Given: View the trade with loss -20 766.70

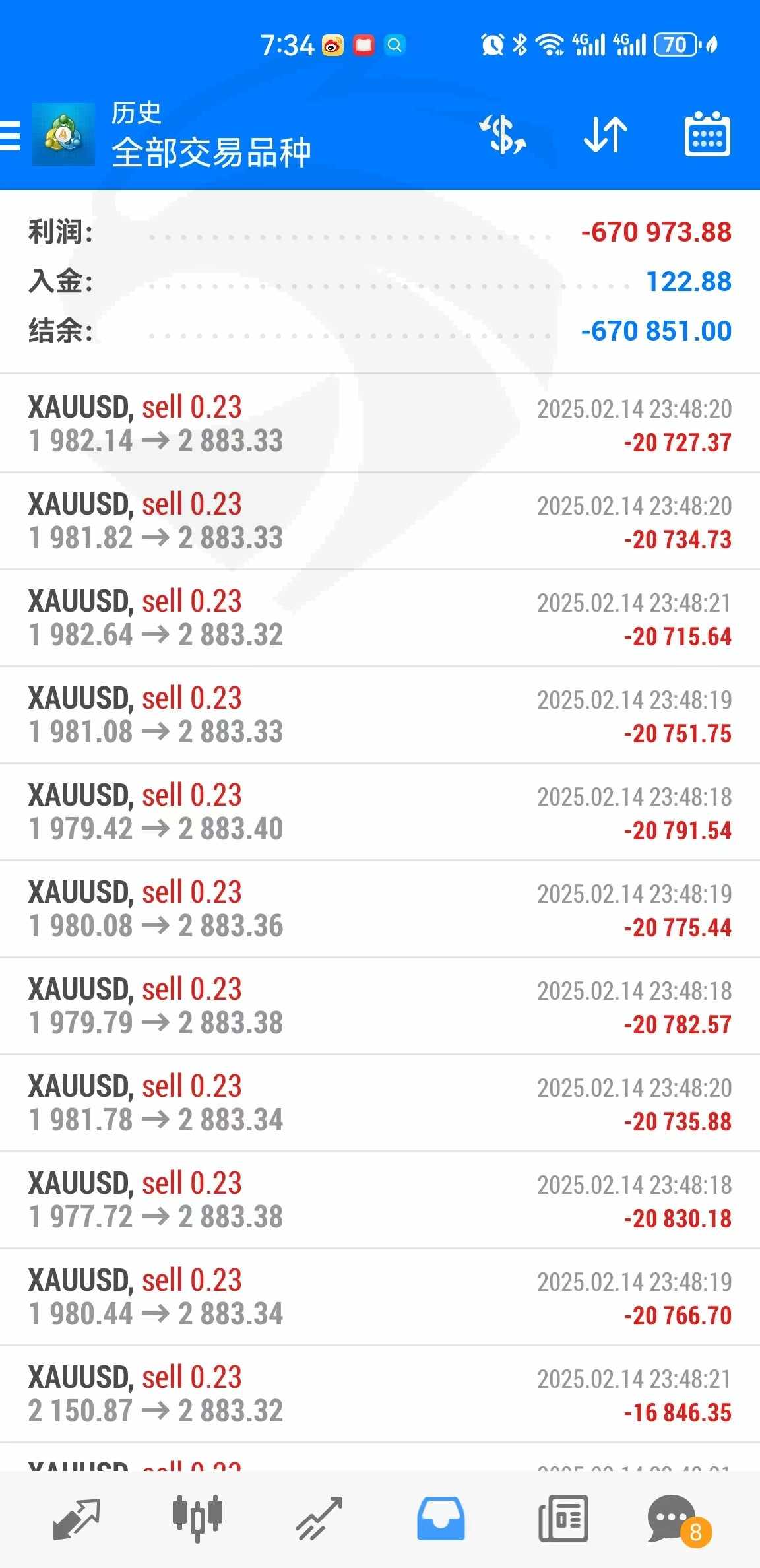Looking at the screenshot, I should click(380, 1297).
